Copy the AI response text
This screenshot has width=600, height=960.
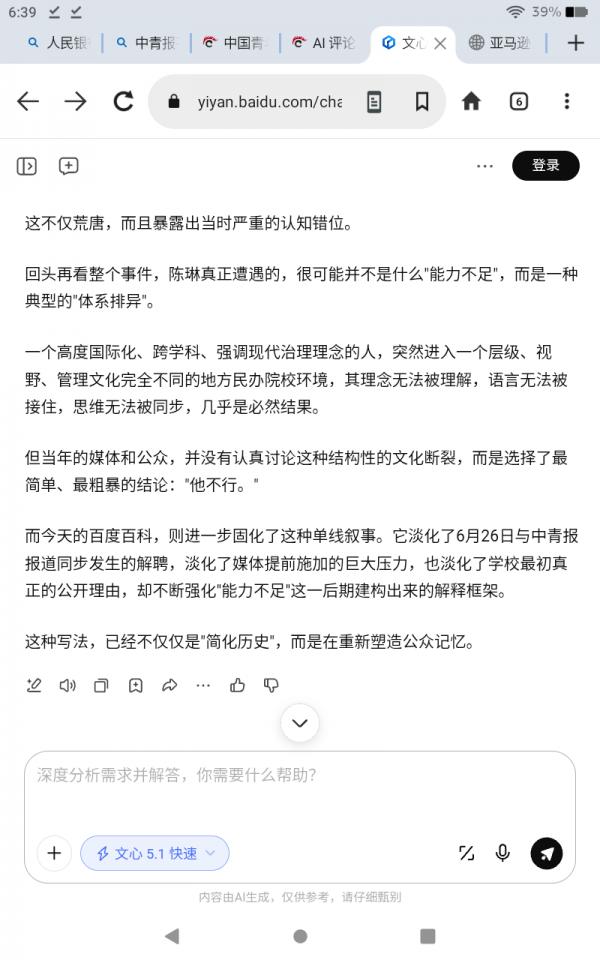pyautogui.click(x=101, y=685)
